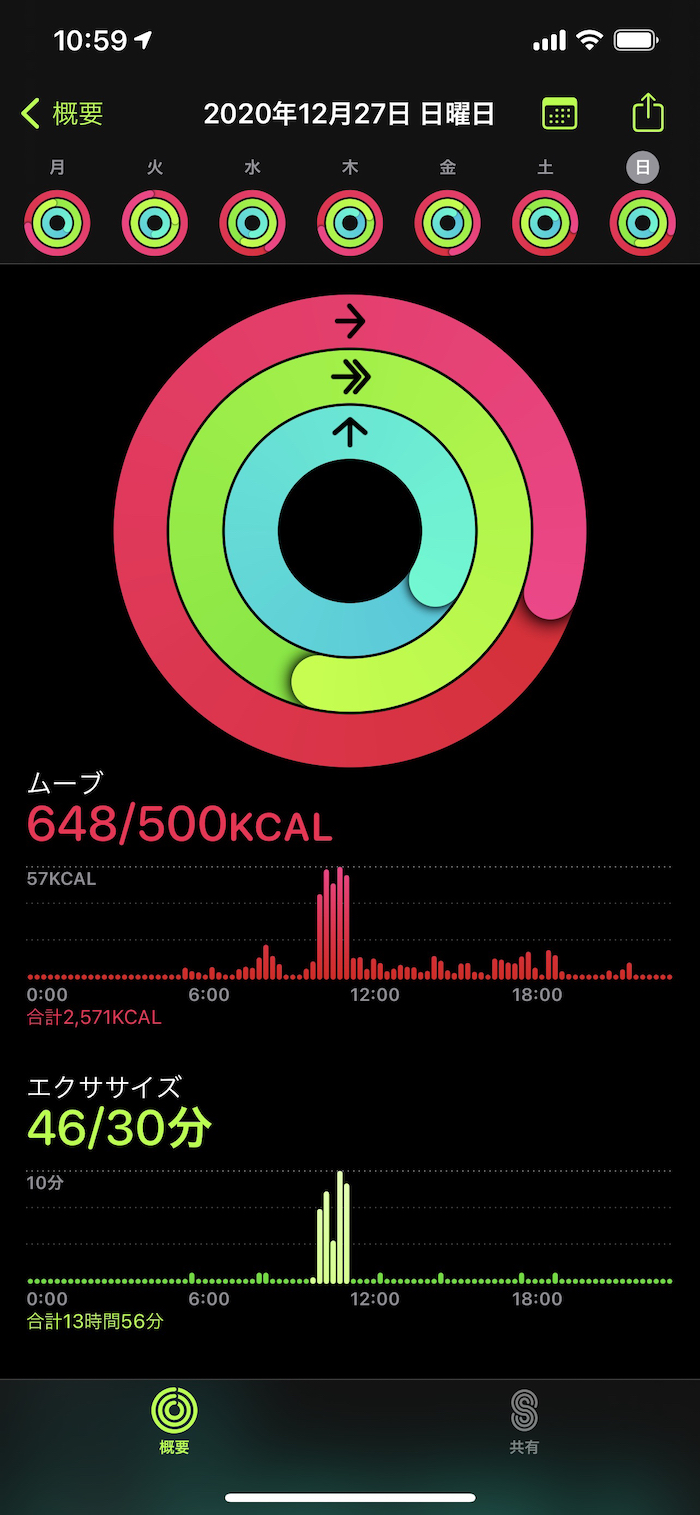The height and width of the screenshot is (1515, 700).
Task: Open the calendar view
Action: click(x=559, y=114)
